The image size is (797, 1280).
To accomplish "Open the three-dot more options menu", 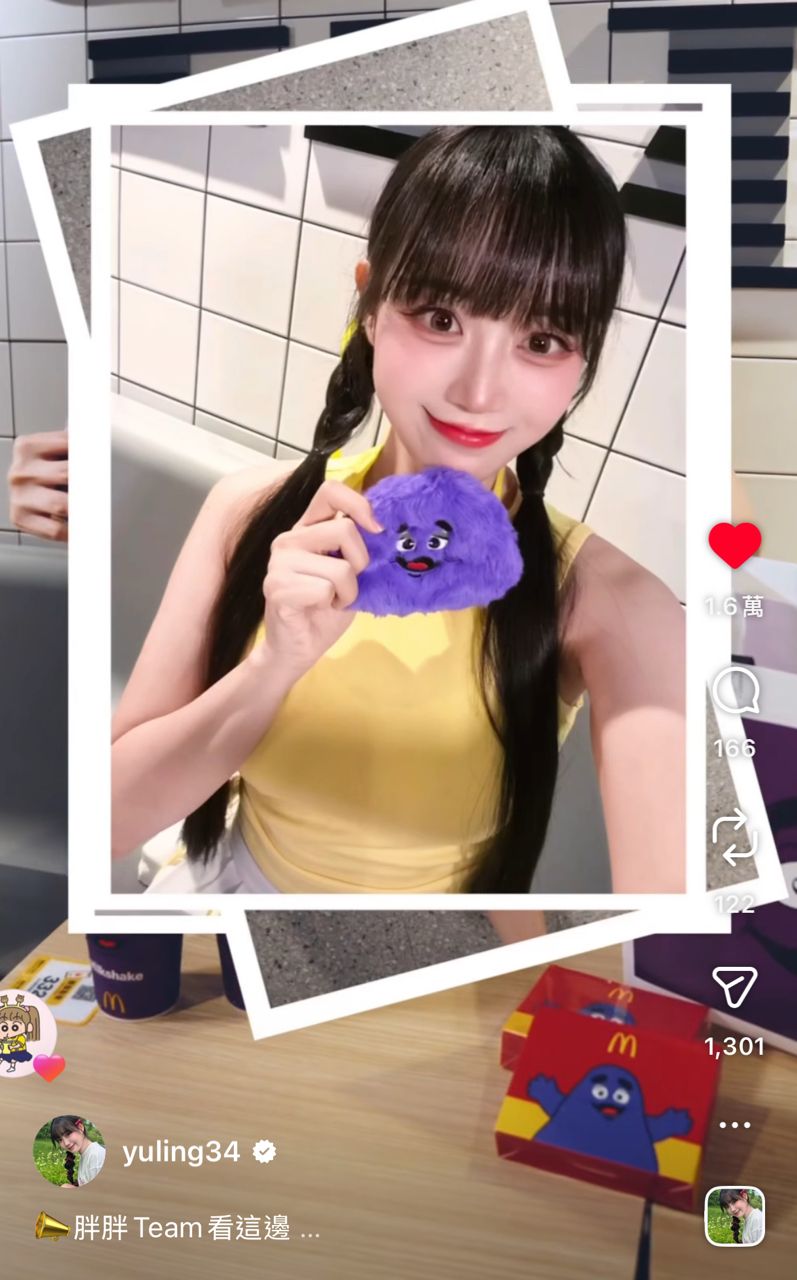I will click(x=734, y=1125).
